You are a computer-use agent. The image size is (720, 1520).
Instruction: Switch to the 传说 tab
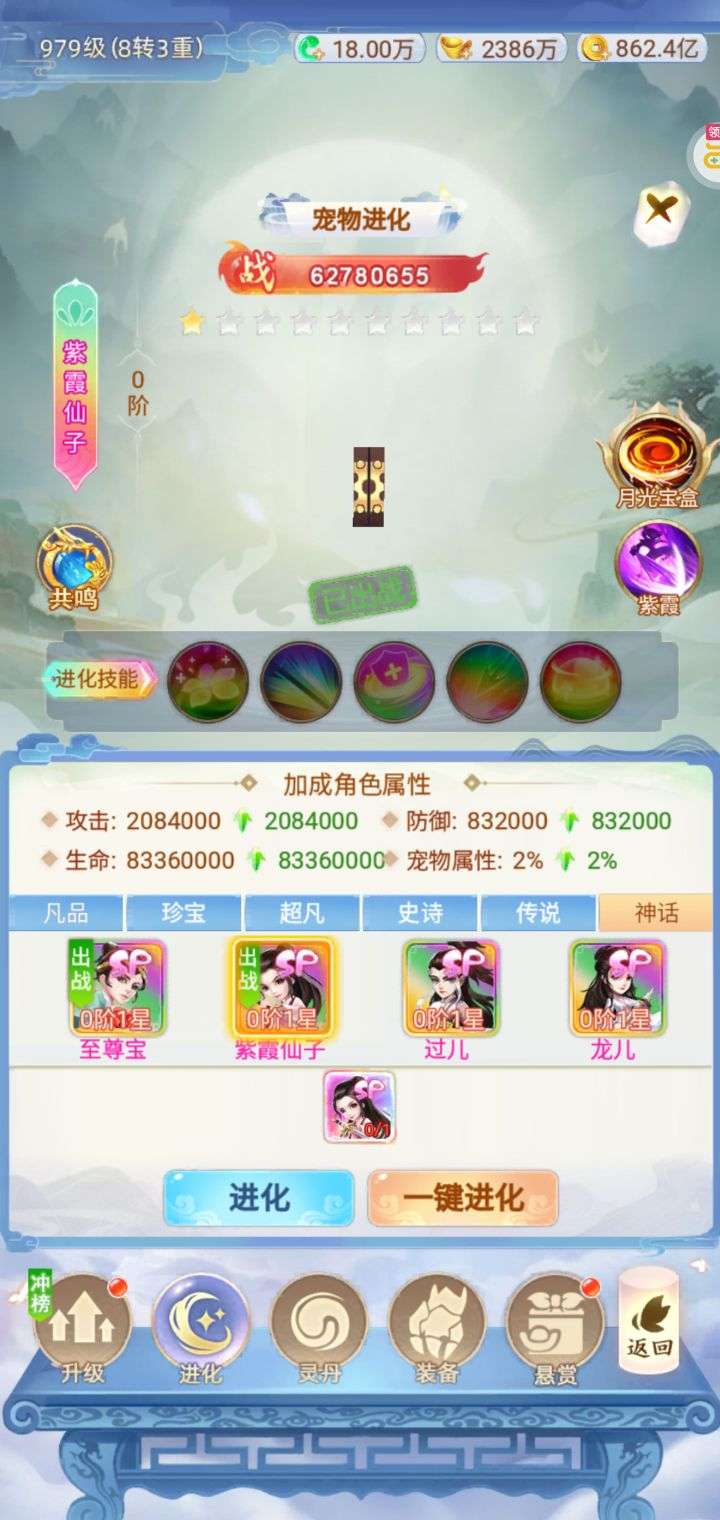pos(538,913)
